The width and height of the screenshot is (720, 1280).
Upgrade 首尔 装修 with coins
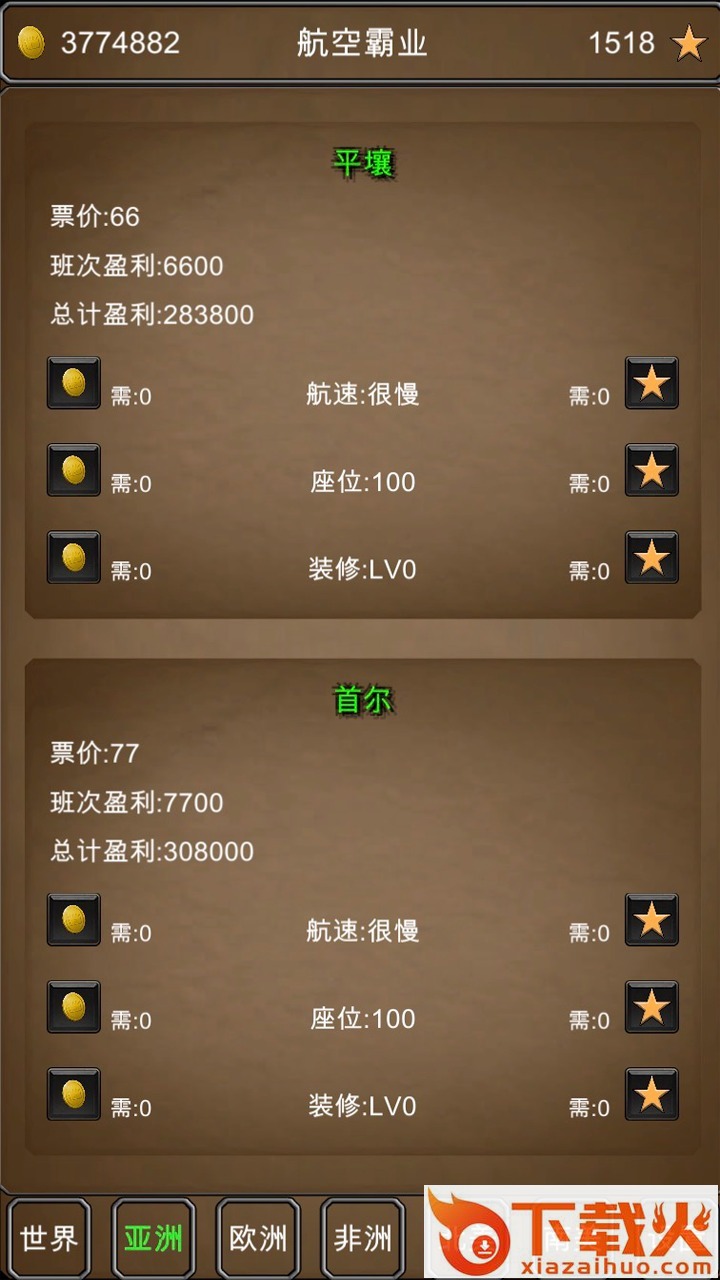74,1094
